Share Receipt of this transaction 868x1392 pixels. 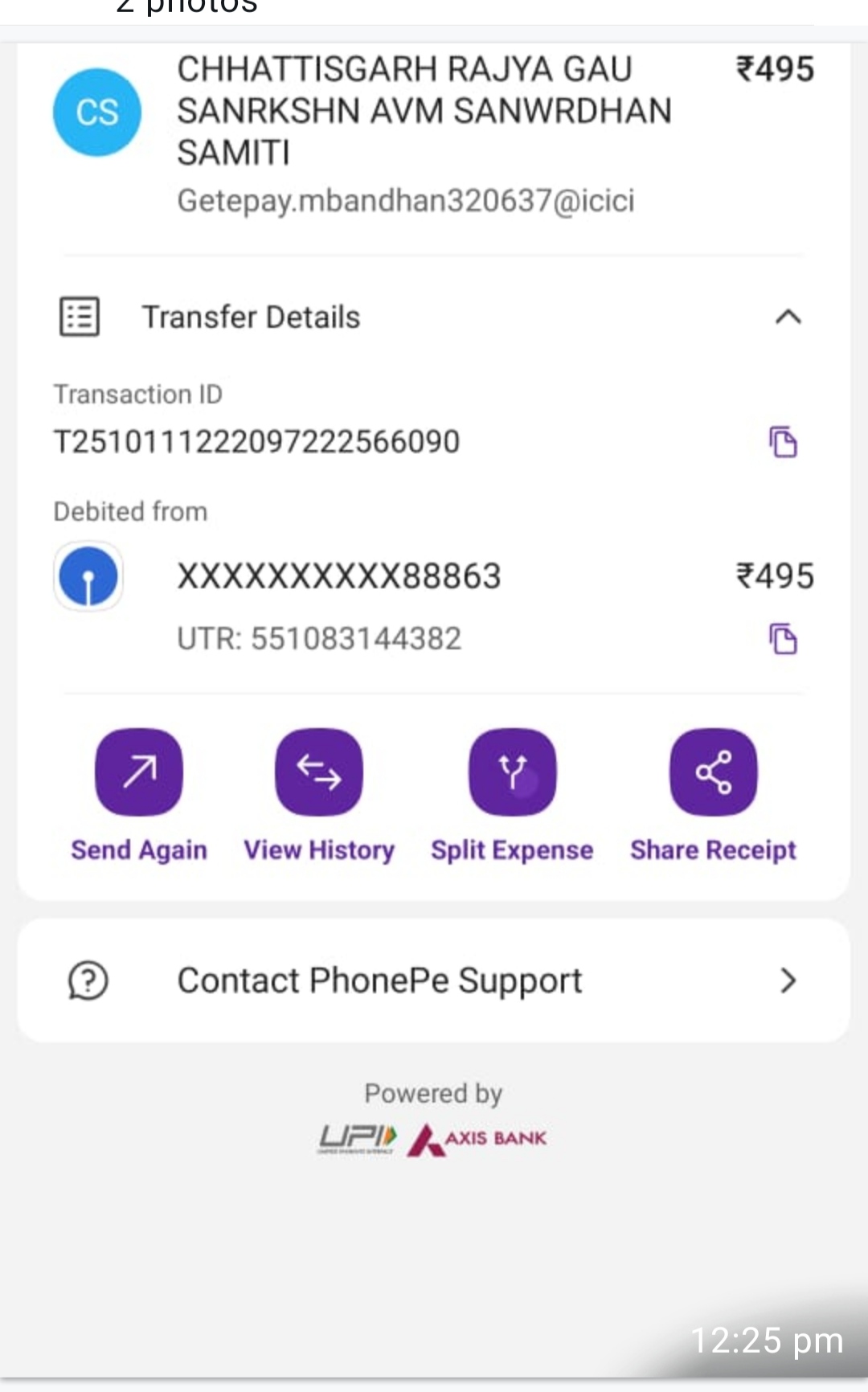713,772
